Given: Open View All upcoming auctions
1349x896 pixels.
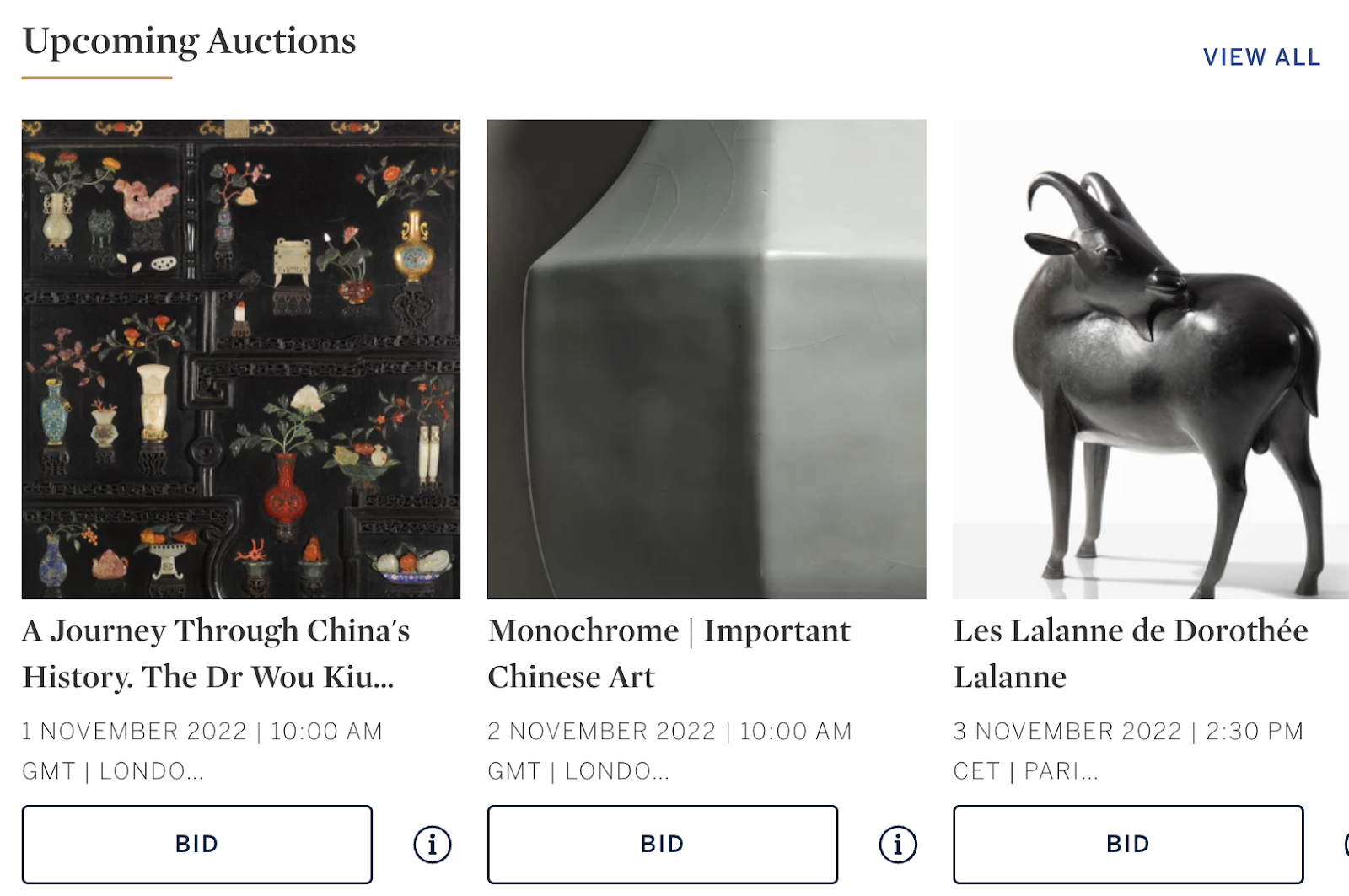Looking at the screenshot, I should [1261, 57].
